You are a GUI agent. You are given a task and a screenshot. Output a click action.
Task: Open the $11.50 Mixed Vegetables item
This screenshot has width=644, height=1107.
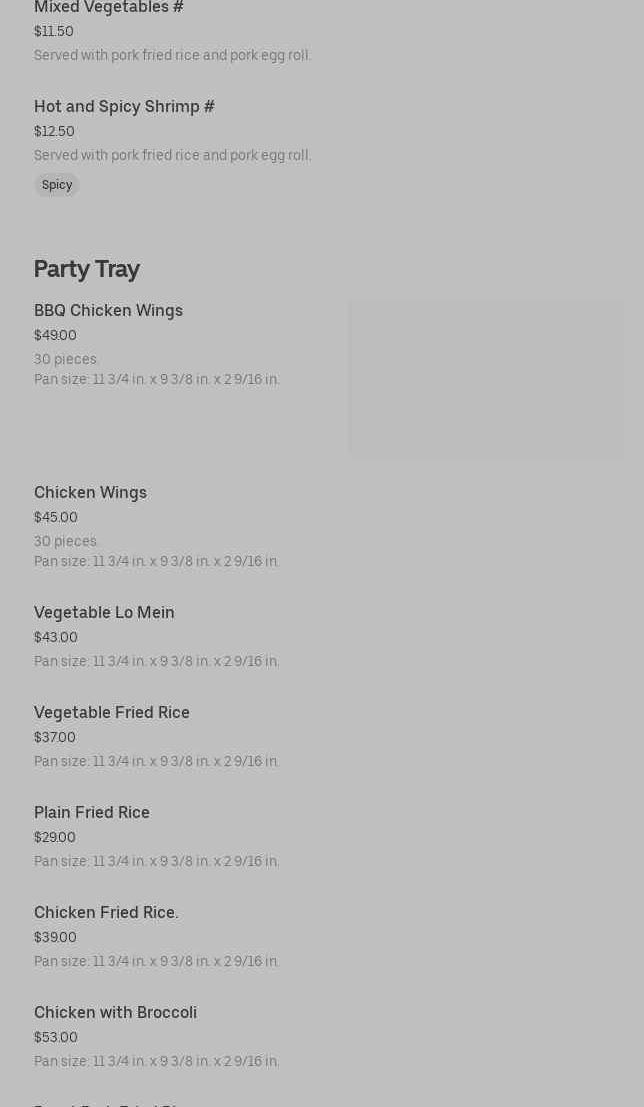click(109, 8)
